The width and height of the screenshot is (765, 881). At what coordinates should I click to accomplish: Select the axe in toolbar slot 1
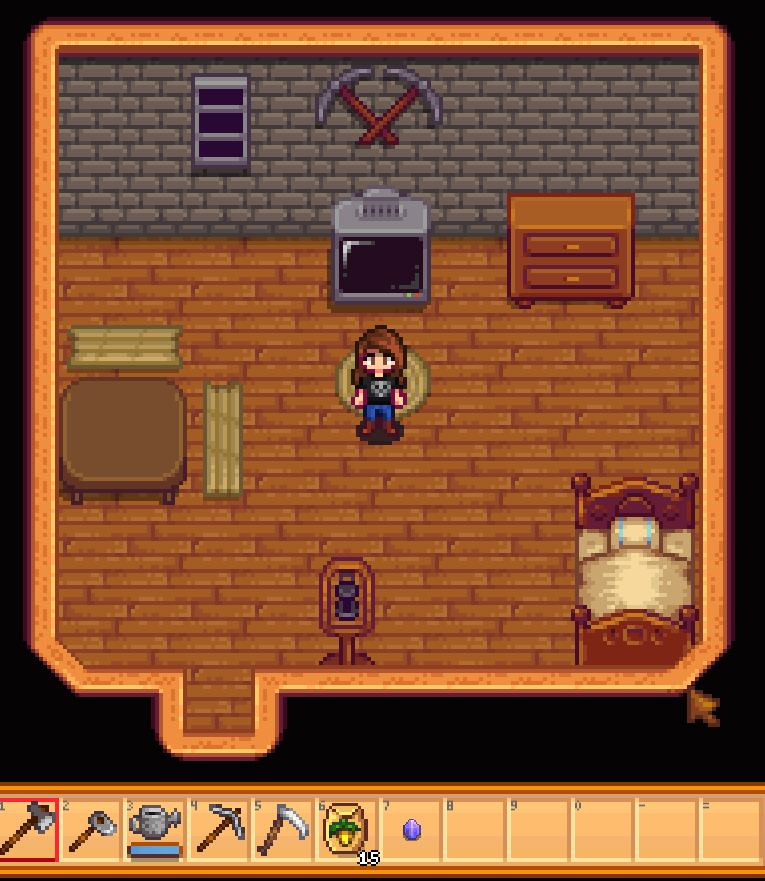click(27, 830)
